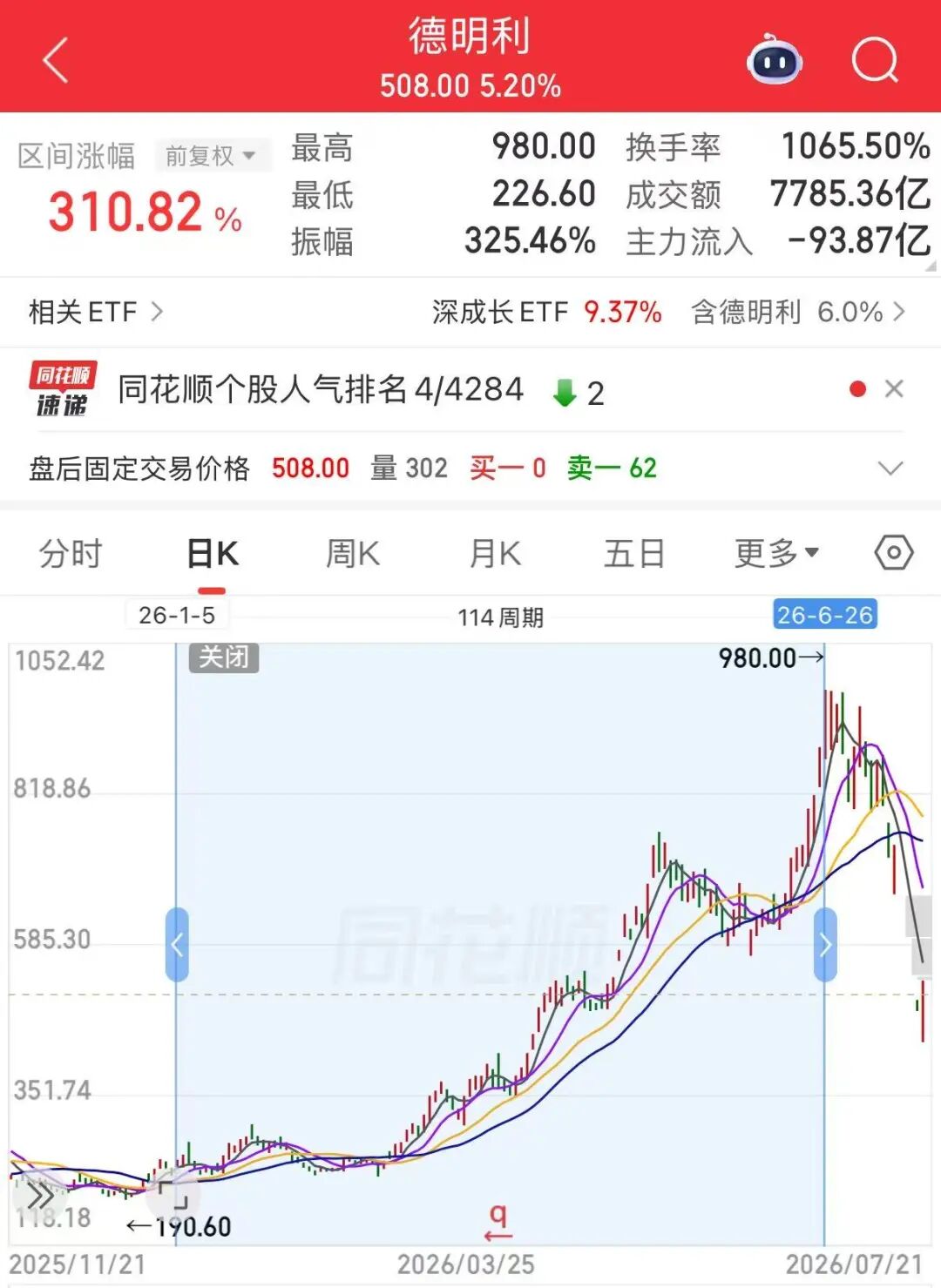Open chart settings hexagon icon

click(894, 553)
